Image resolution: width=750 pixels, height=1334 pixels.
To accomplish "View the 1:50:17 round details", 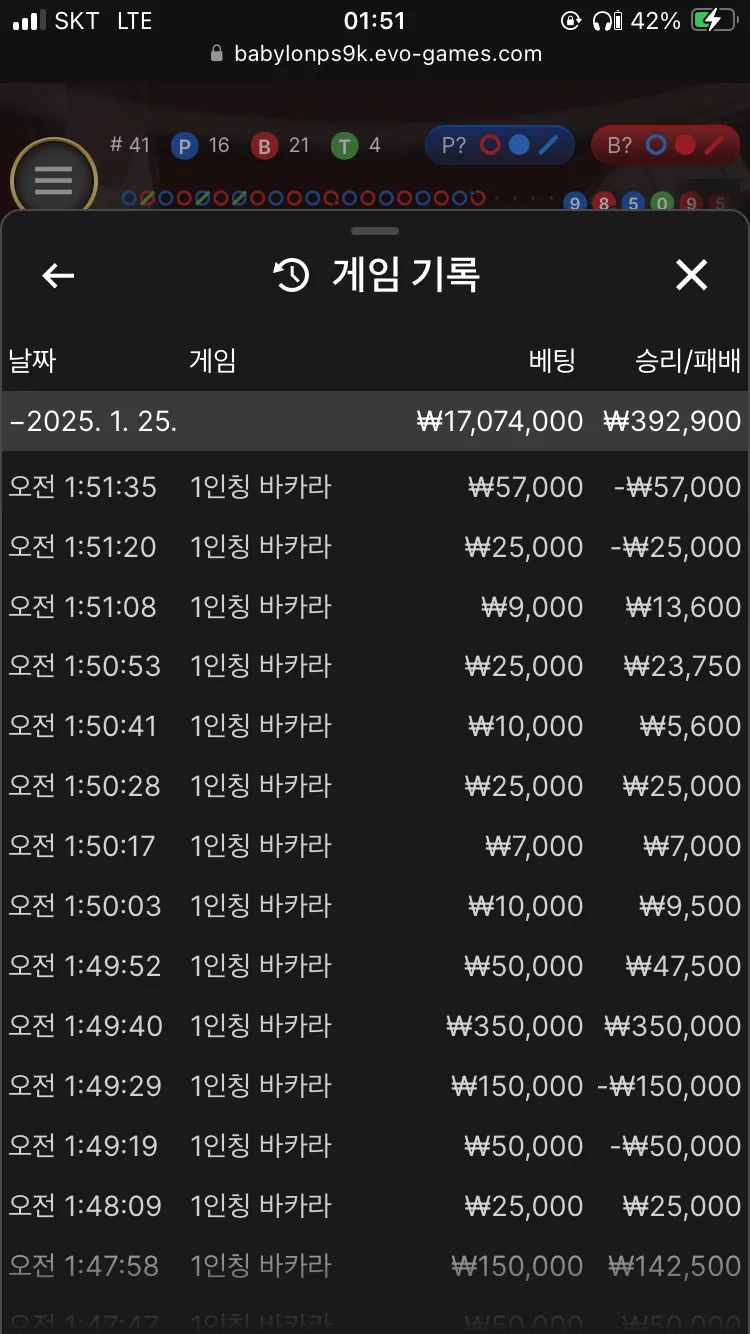I will click(375, 846).
